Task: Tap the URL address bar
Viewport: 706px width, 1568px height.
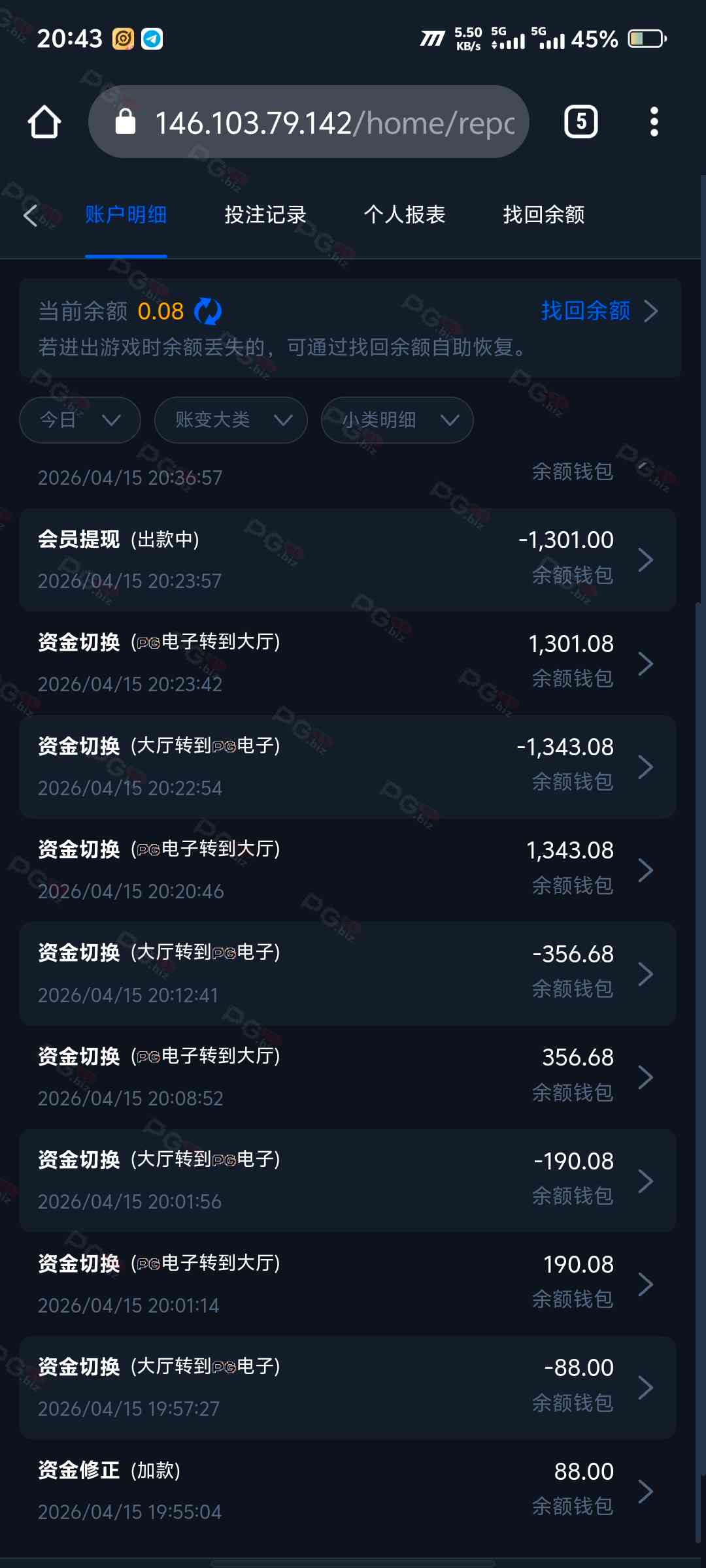Action: [x=309, y=122]
